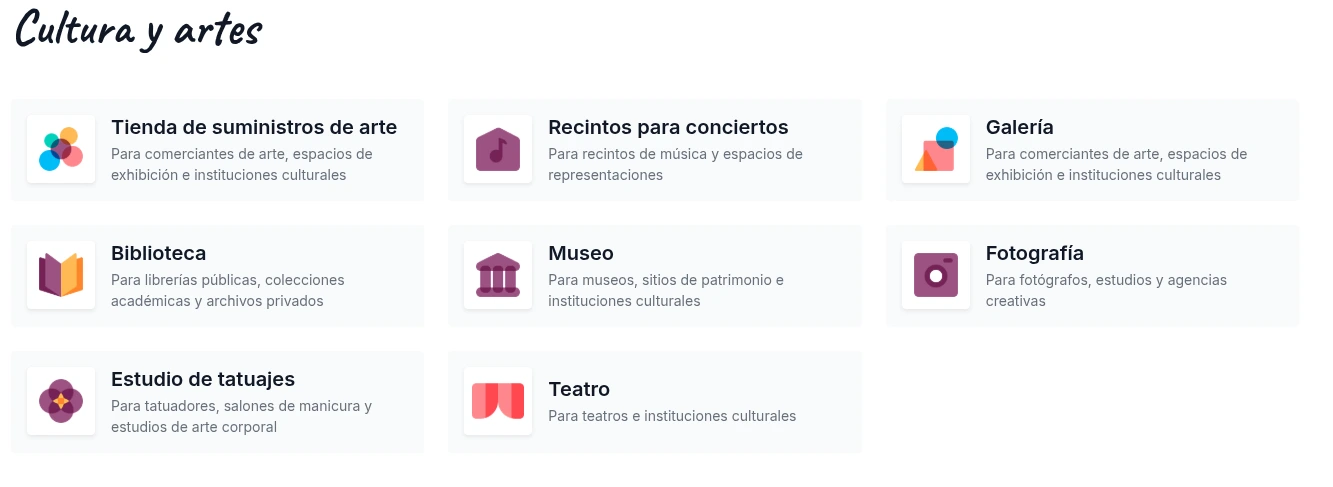The image size is (1333, 487).
Task: Open the Tienda de suministros de arte card
Action: coord(217,150)
